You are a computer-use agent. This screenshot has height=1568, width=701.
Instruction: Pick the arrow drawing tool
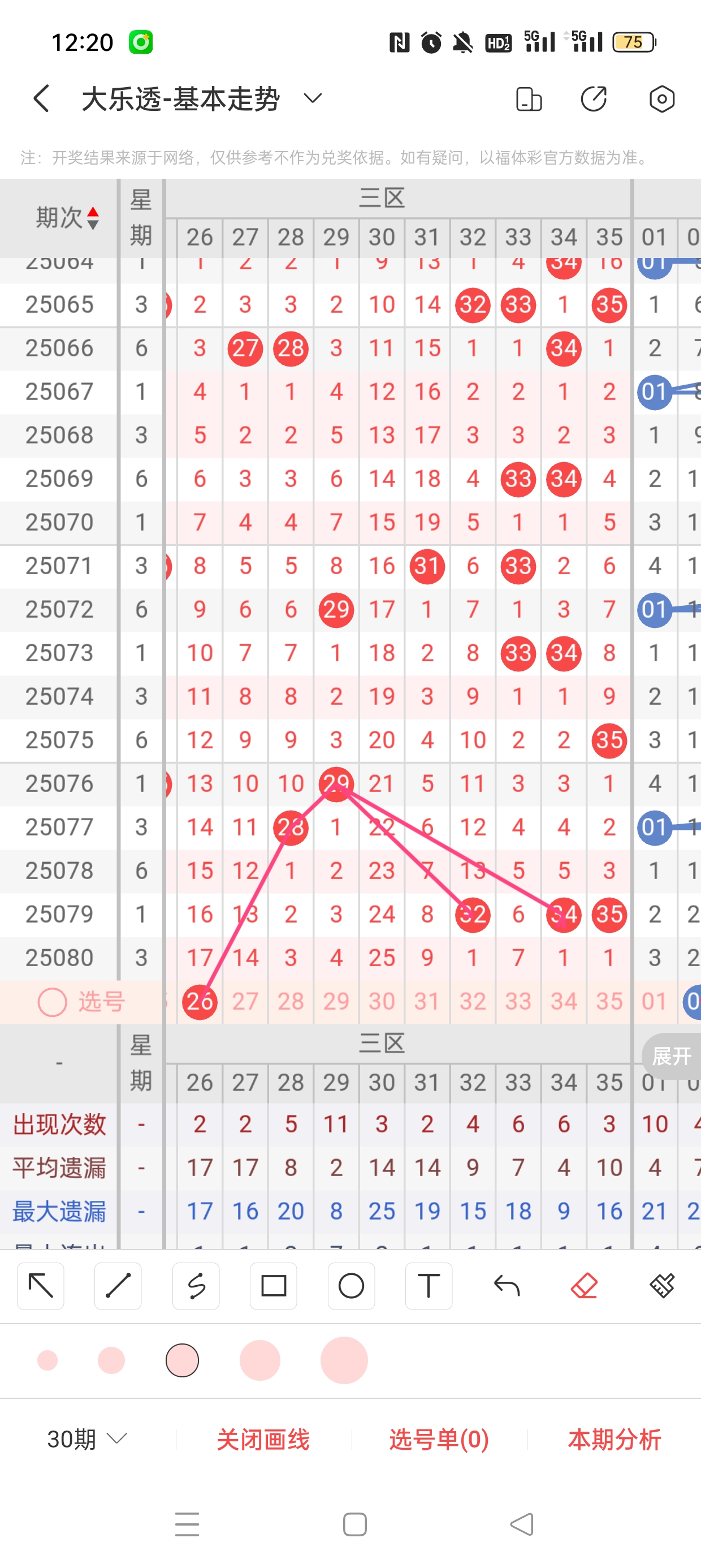41,1286
